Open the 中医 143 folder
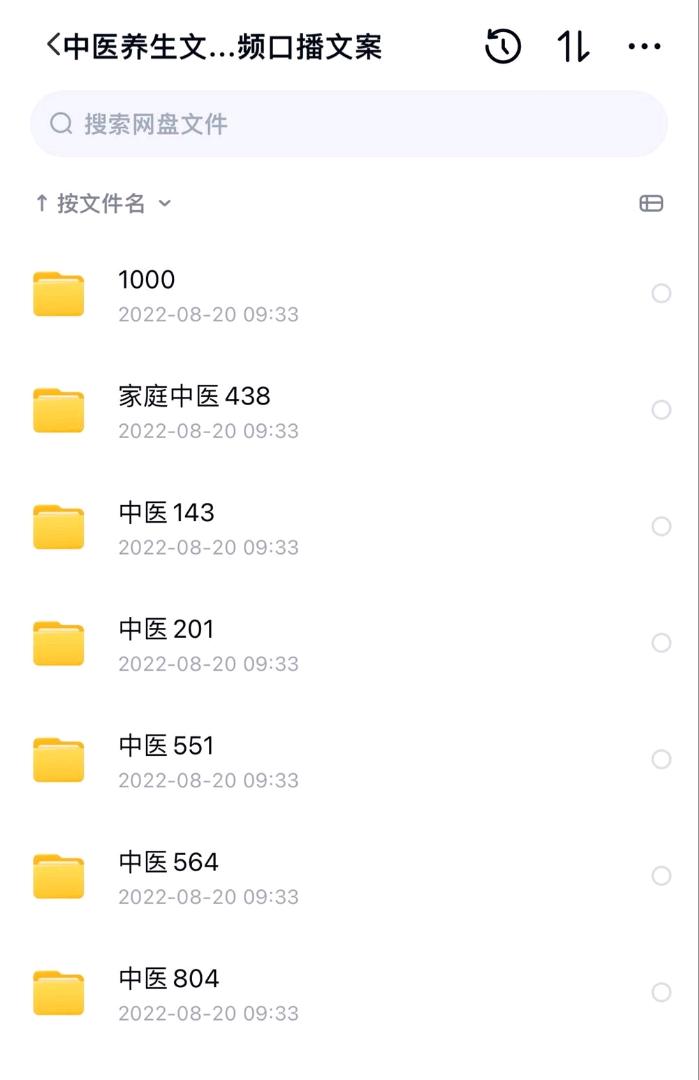The image size is (699, 1080). tap(166, 513)
